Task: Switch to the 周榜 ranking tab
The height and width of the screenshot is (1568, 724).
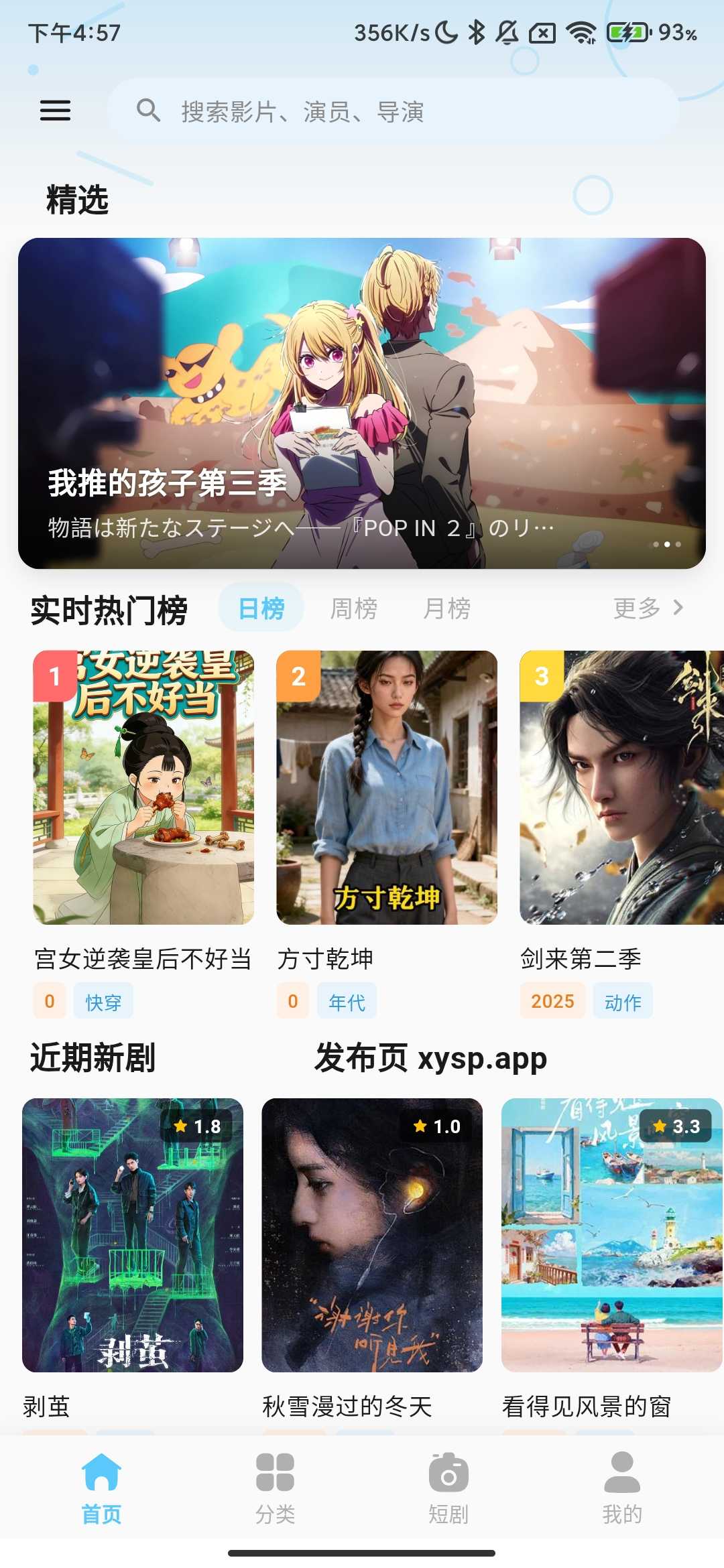Action: 354,608
